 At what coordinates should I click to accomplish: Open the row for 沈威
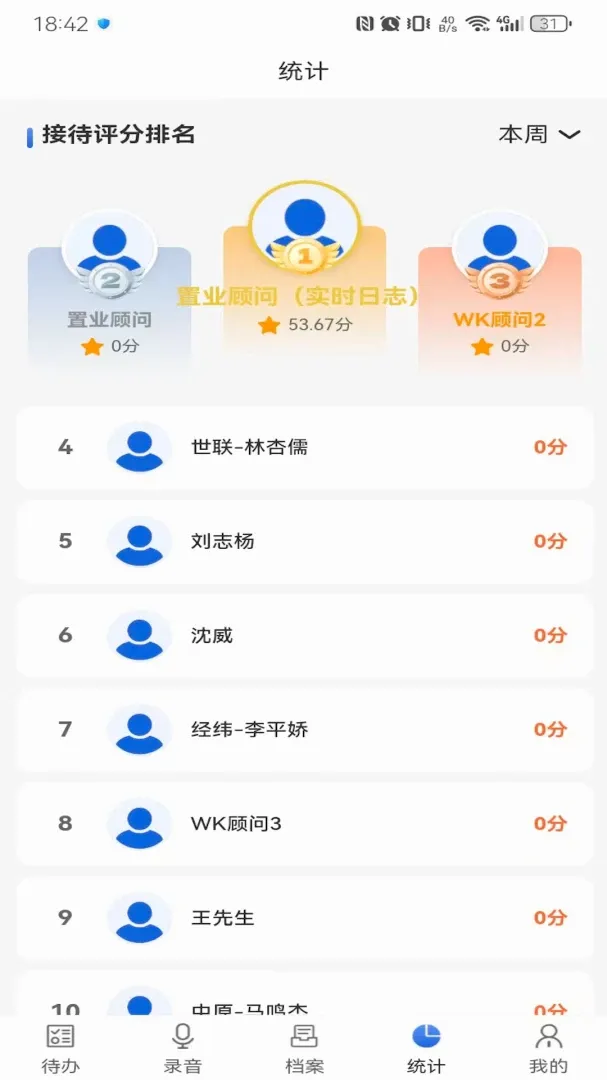[x=304, y=635]
